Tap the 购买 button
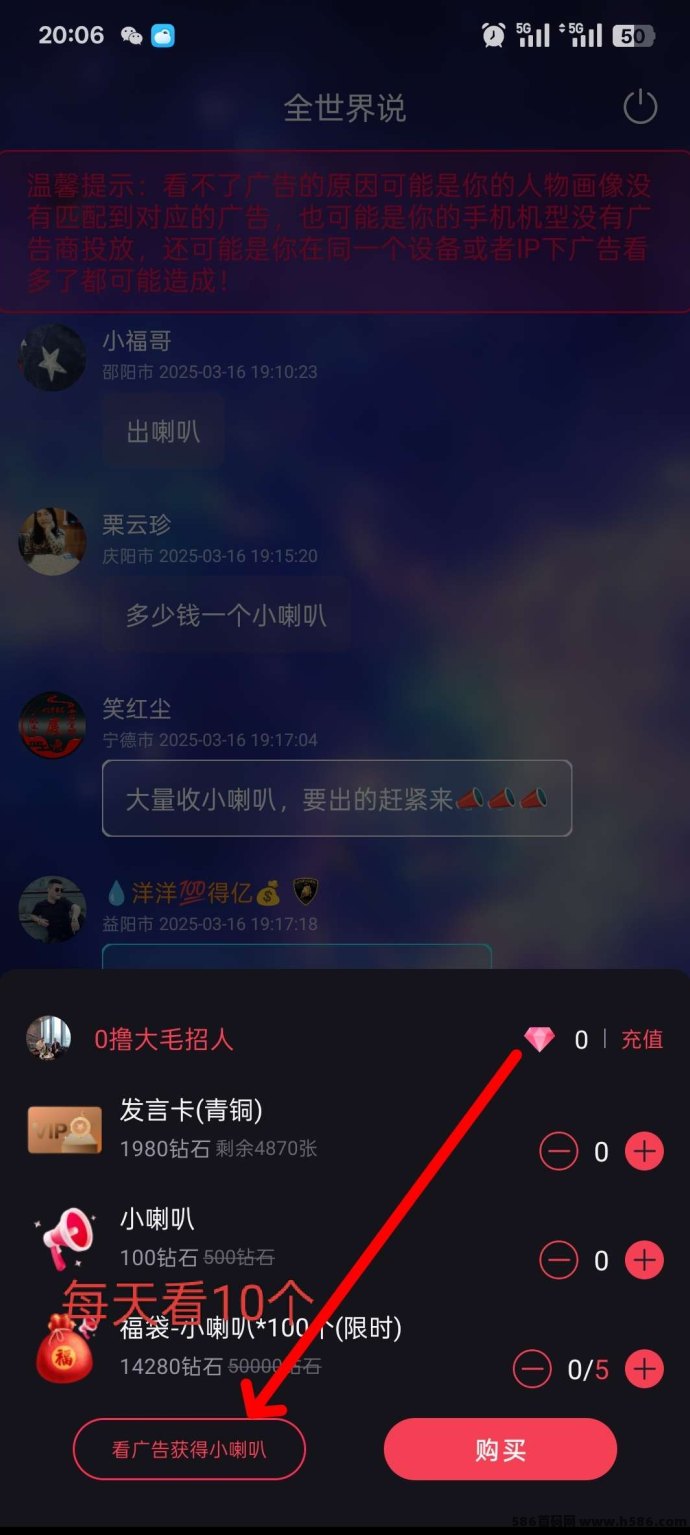 [x=500, y=1449]
